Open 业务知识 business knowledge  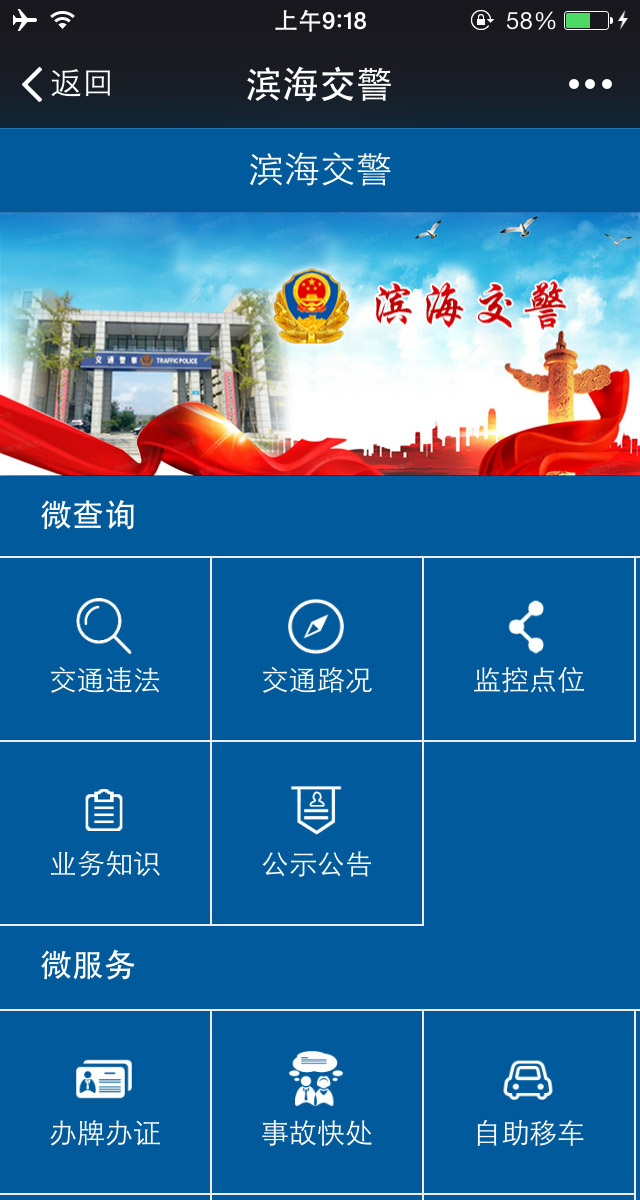pyautogui.click(x=105, y=832)
